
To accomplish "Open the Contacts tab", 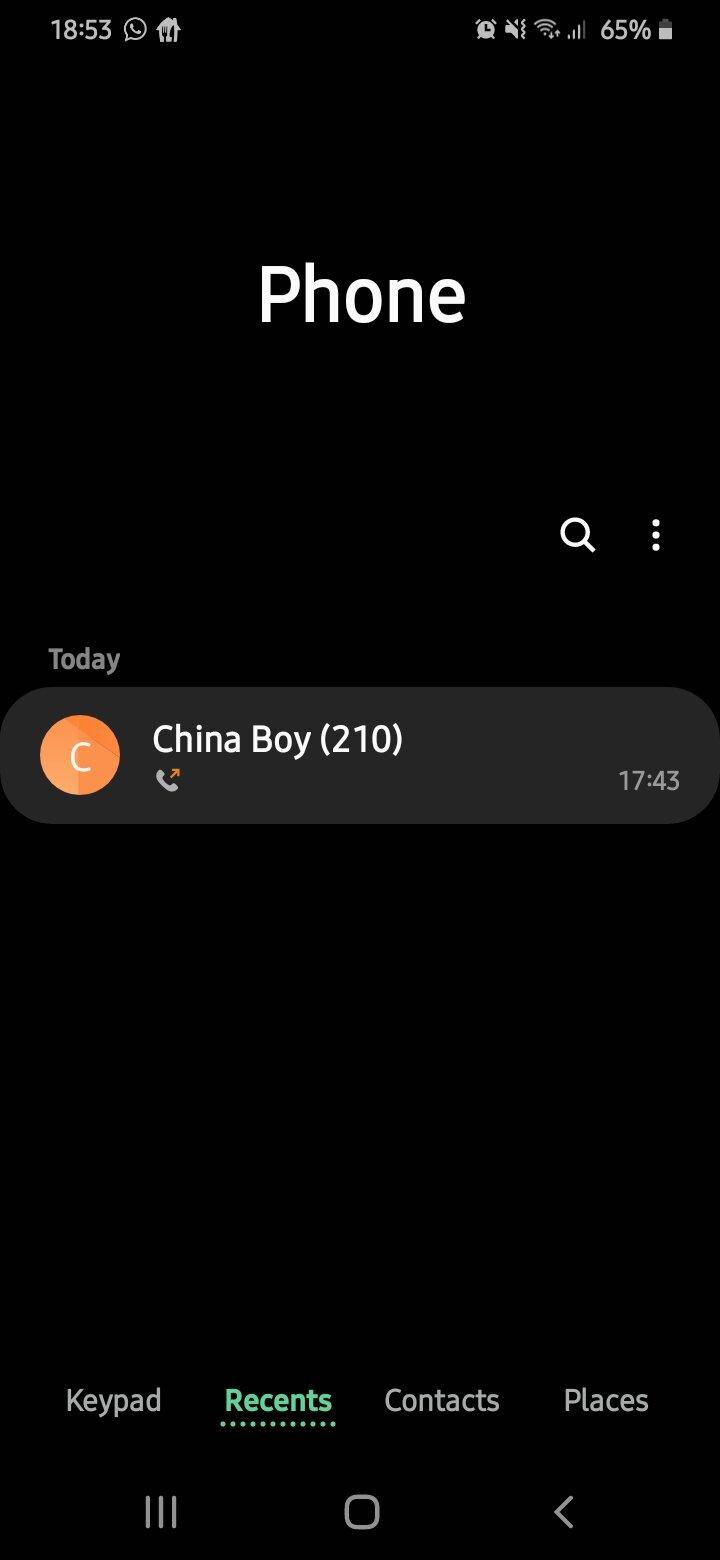I will (442, 1400).
